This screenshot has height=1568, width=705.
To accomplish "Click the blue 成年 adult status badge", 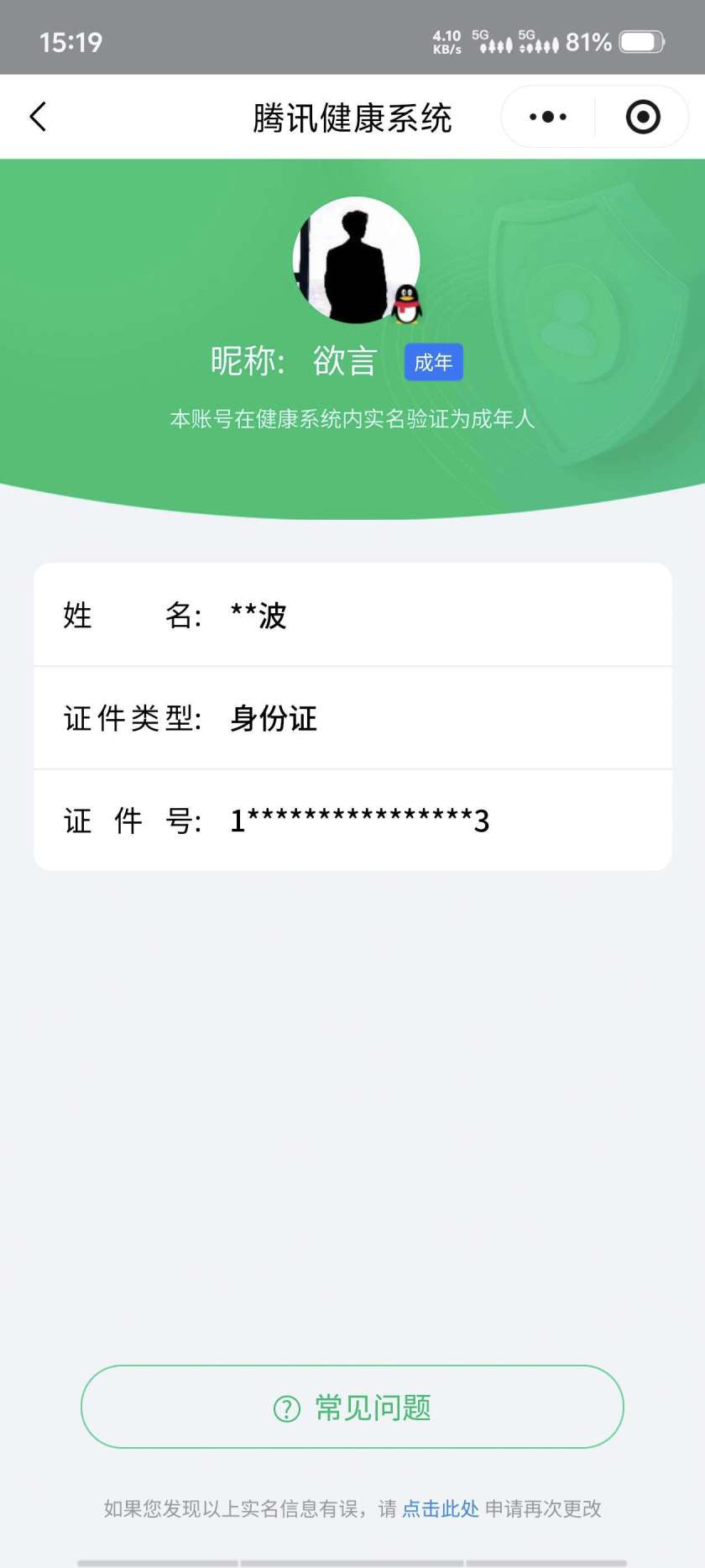I will pyautogui.click(x=433, y=362).
